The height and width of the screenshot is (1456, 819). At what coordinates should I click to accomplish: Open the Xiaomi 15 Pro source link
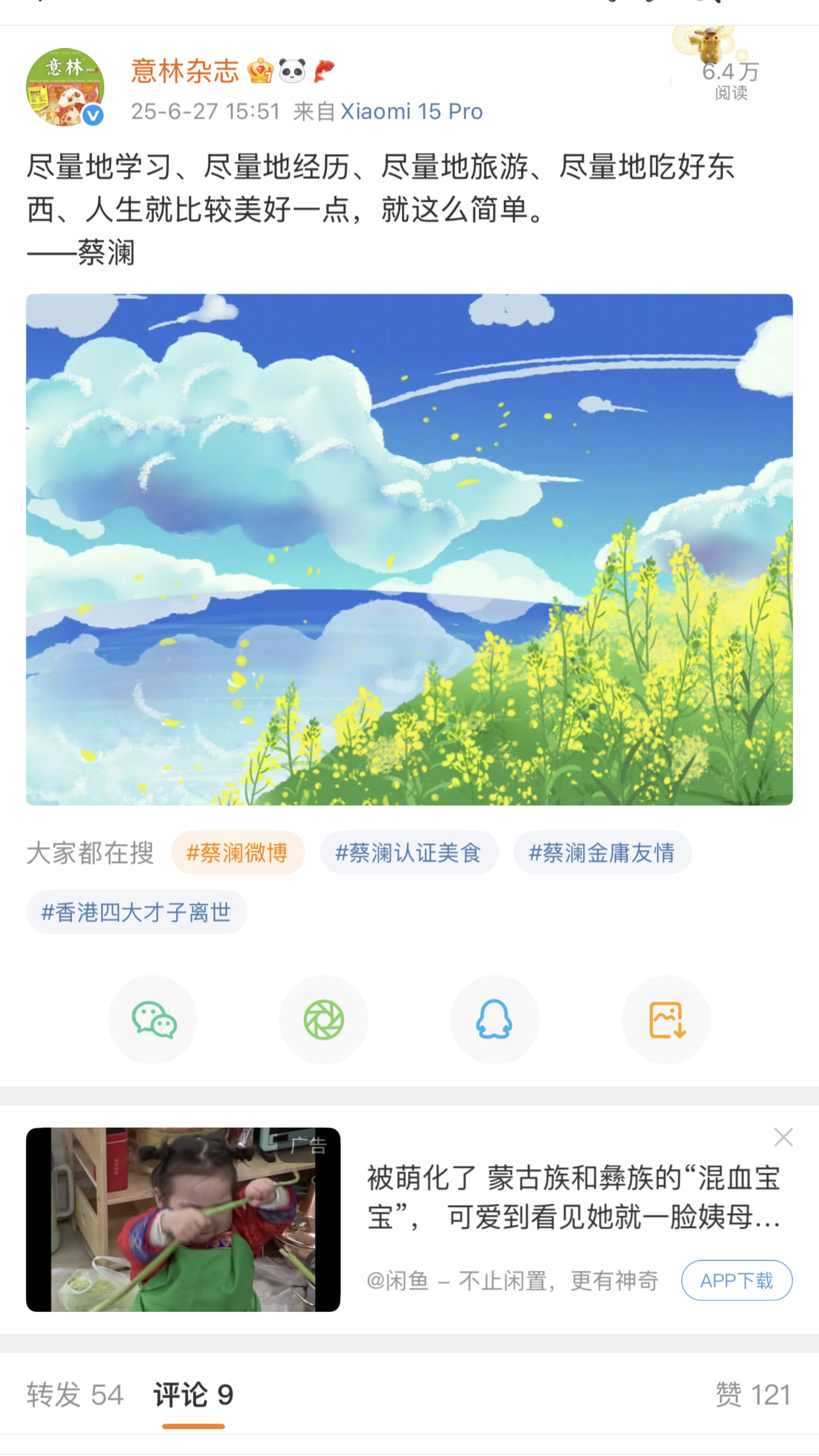point(411,111)
